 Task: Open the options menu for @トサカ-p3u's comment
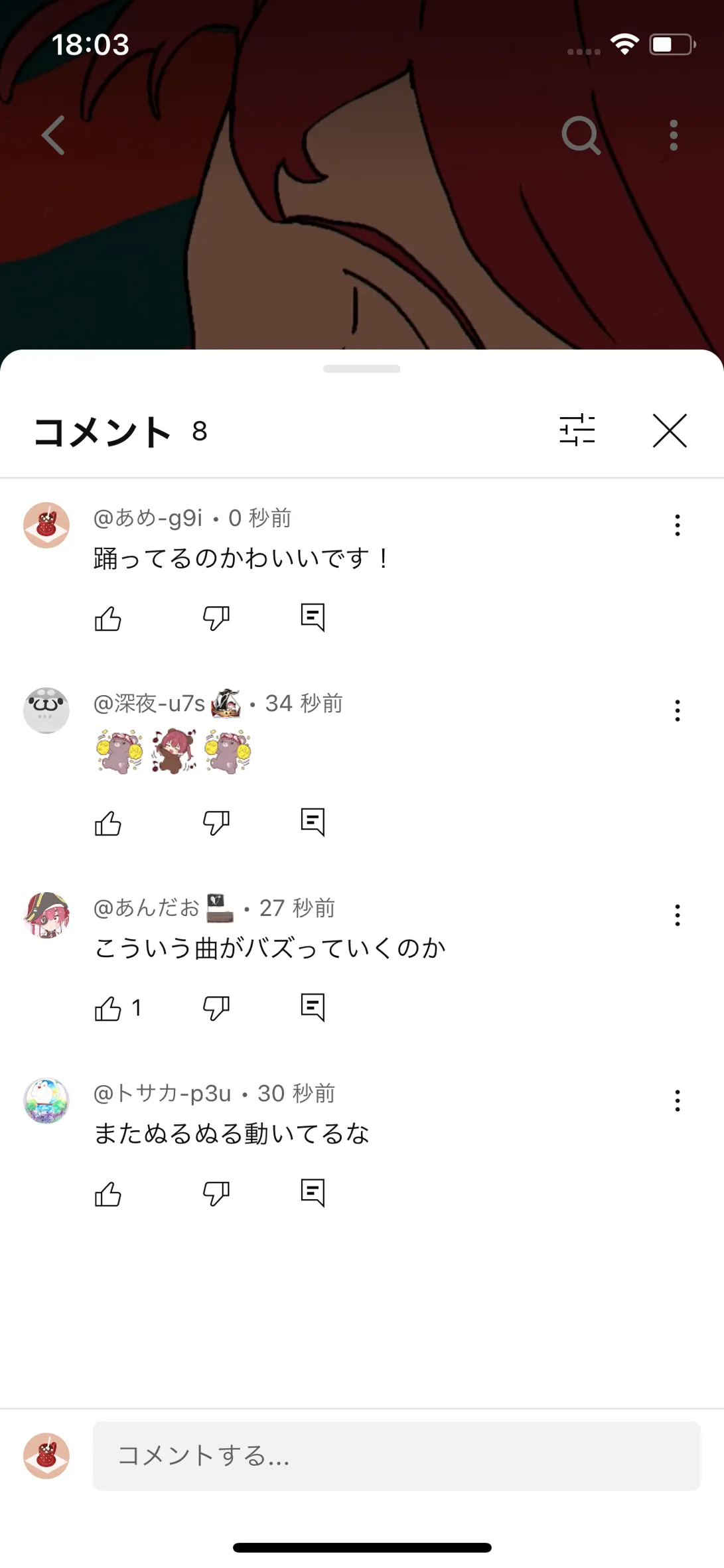pyautogui.click(x=678, y=1101)
